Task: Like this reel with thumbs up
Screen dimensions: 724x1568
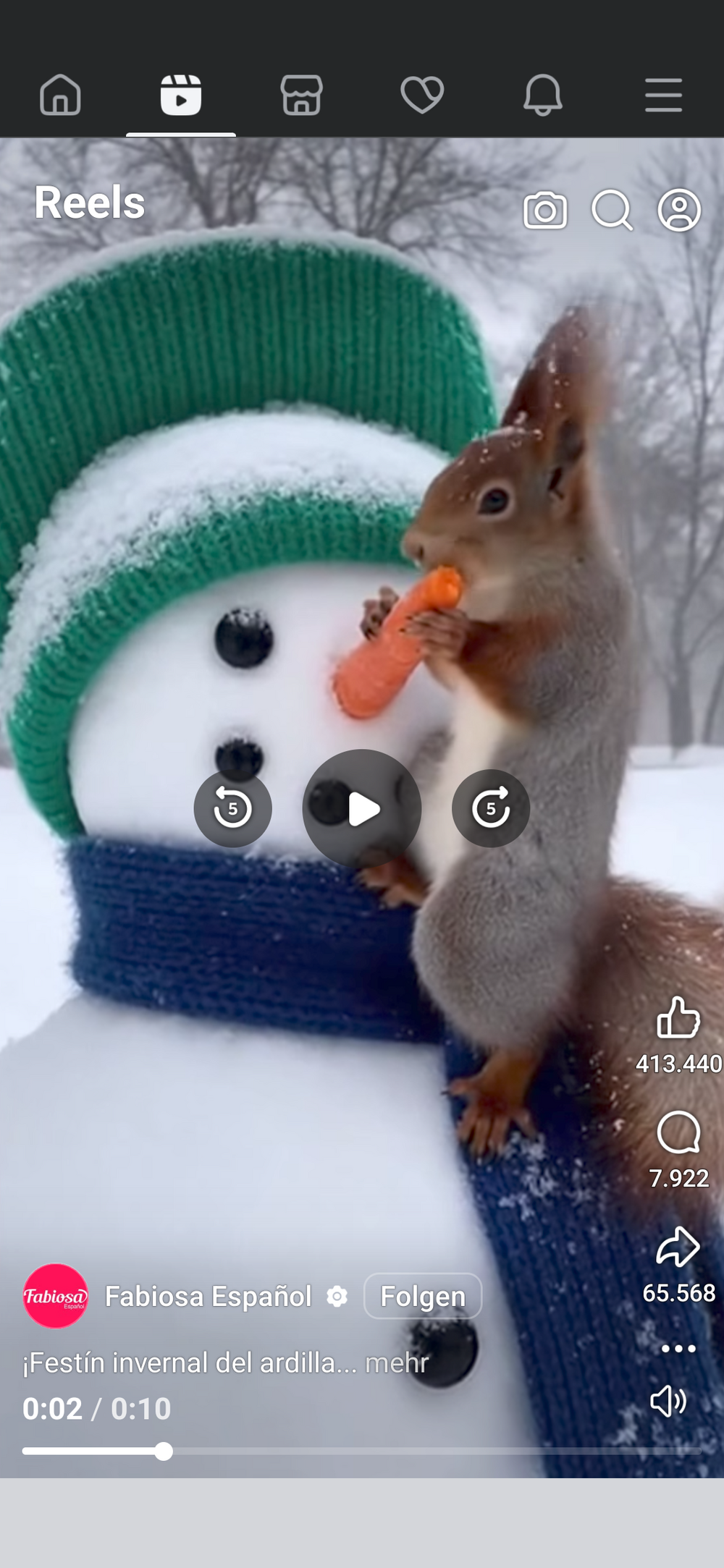Action: [678, 1018]
